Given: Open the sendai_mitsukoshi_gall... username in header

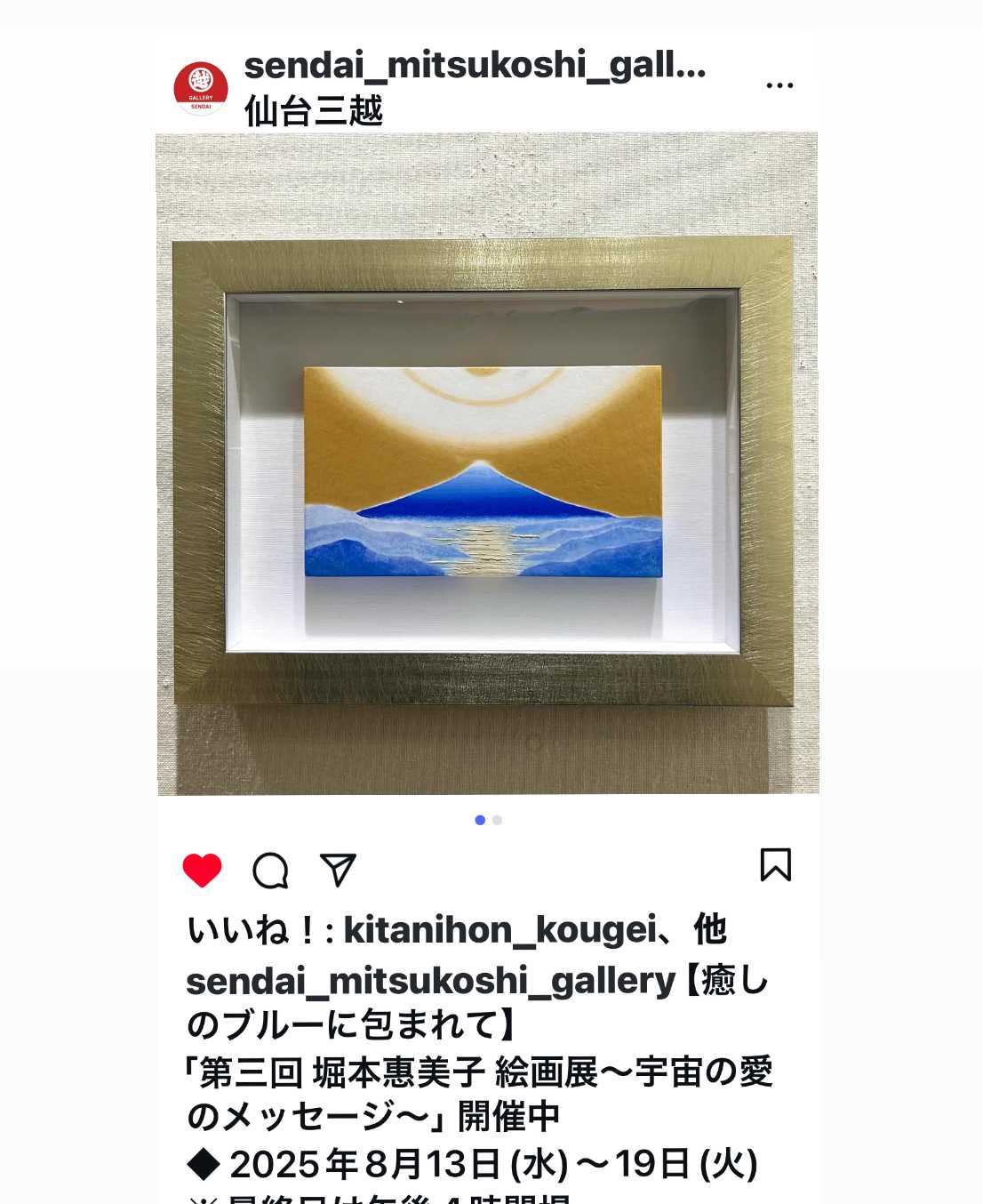Looking at the screenshot, I should (475, 65).
